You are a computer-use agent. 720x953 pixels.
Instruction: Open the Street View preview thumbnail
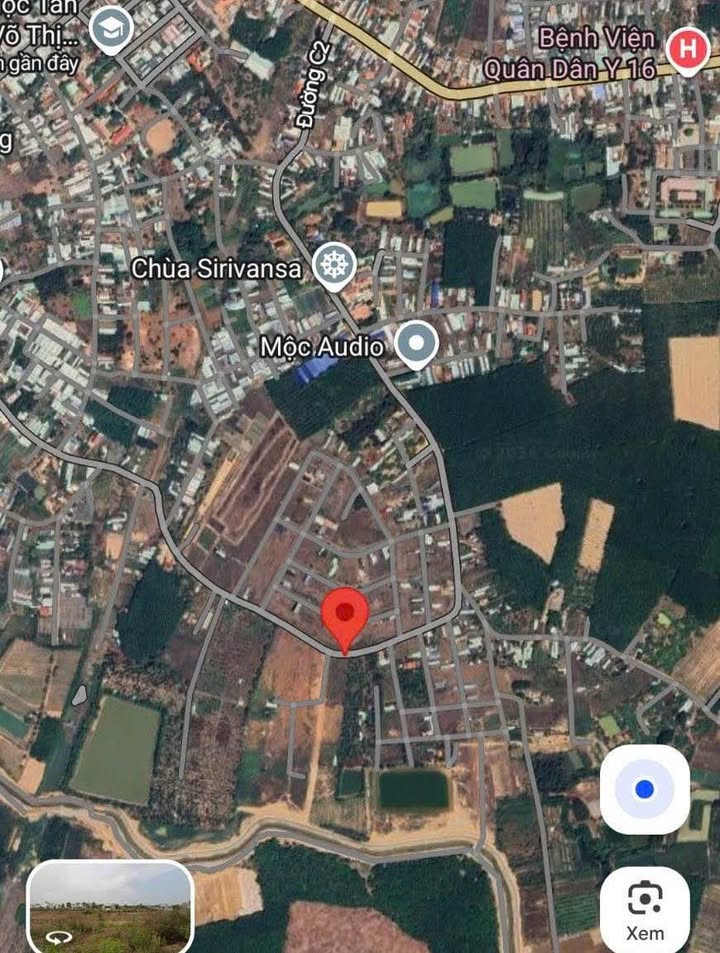110,906
